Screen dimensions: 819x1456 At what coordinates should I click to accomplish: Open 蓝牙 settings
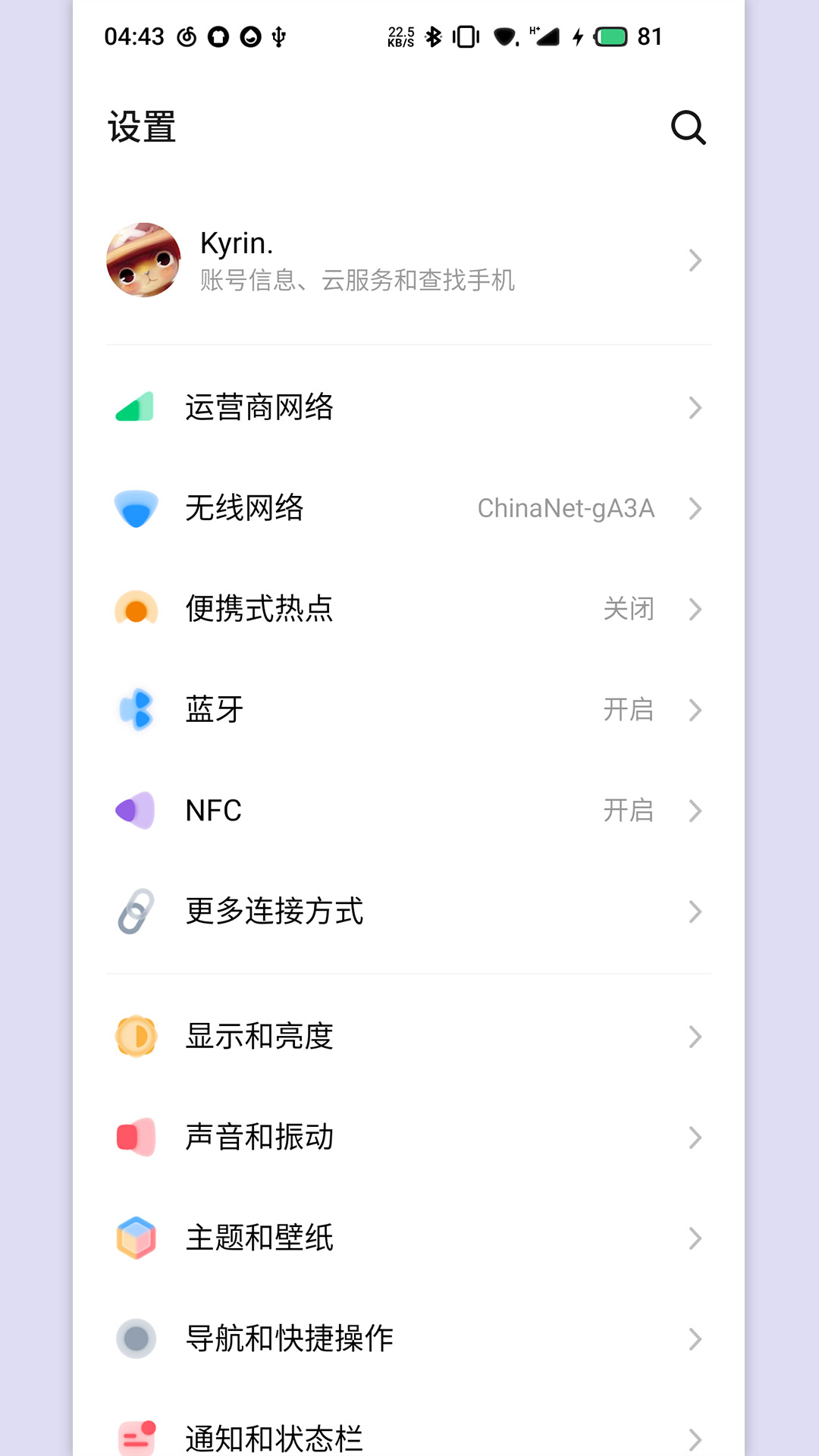click(408, 710)
